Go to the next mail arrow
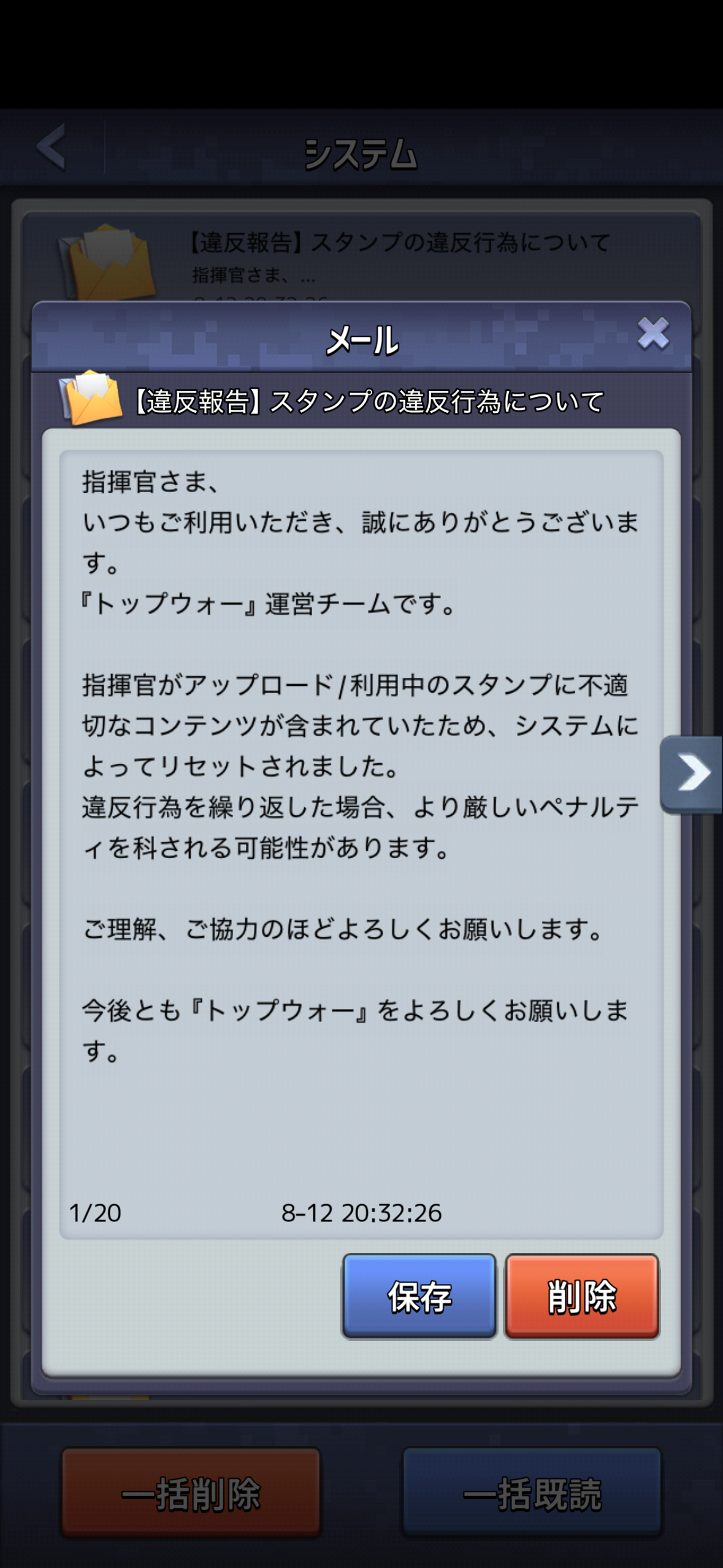The height and width of the screenshot is (1568, 723). [x=691, y=774]
